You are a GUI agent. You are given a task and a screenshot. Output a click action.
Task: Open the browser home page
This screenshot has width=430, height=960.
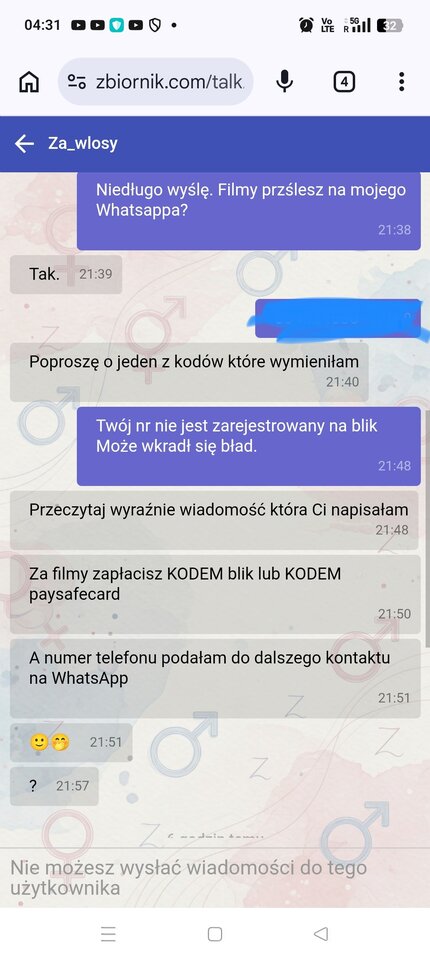(29, 81)
